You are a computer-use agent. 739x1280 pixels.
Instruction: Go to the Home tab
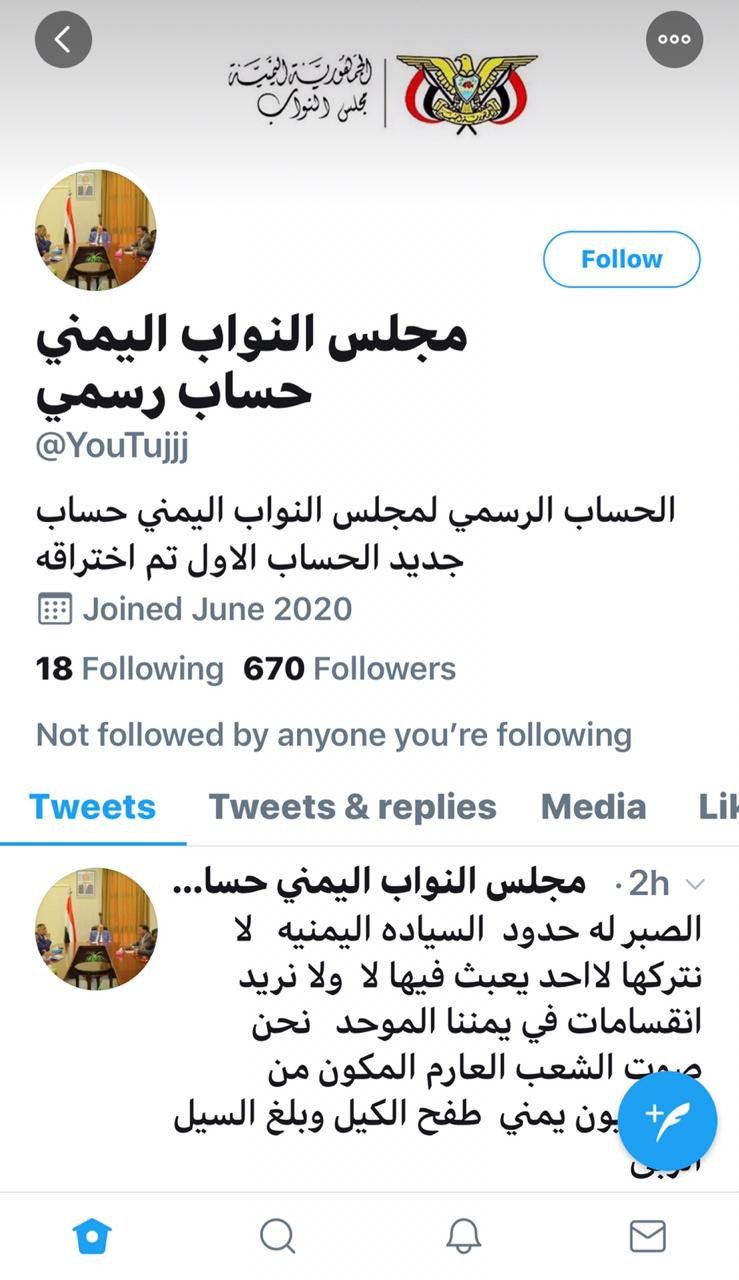point(92,1237)
